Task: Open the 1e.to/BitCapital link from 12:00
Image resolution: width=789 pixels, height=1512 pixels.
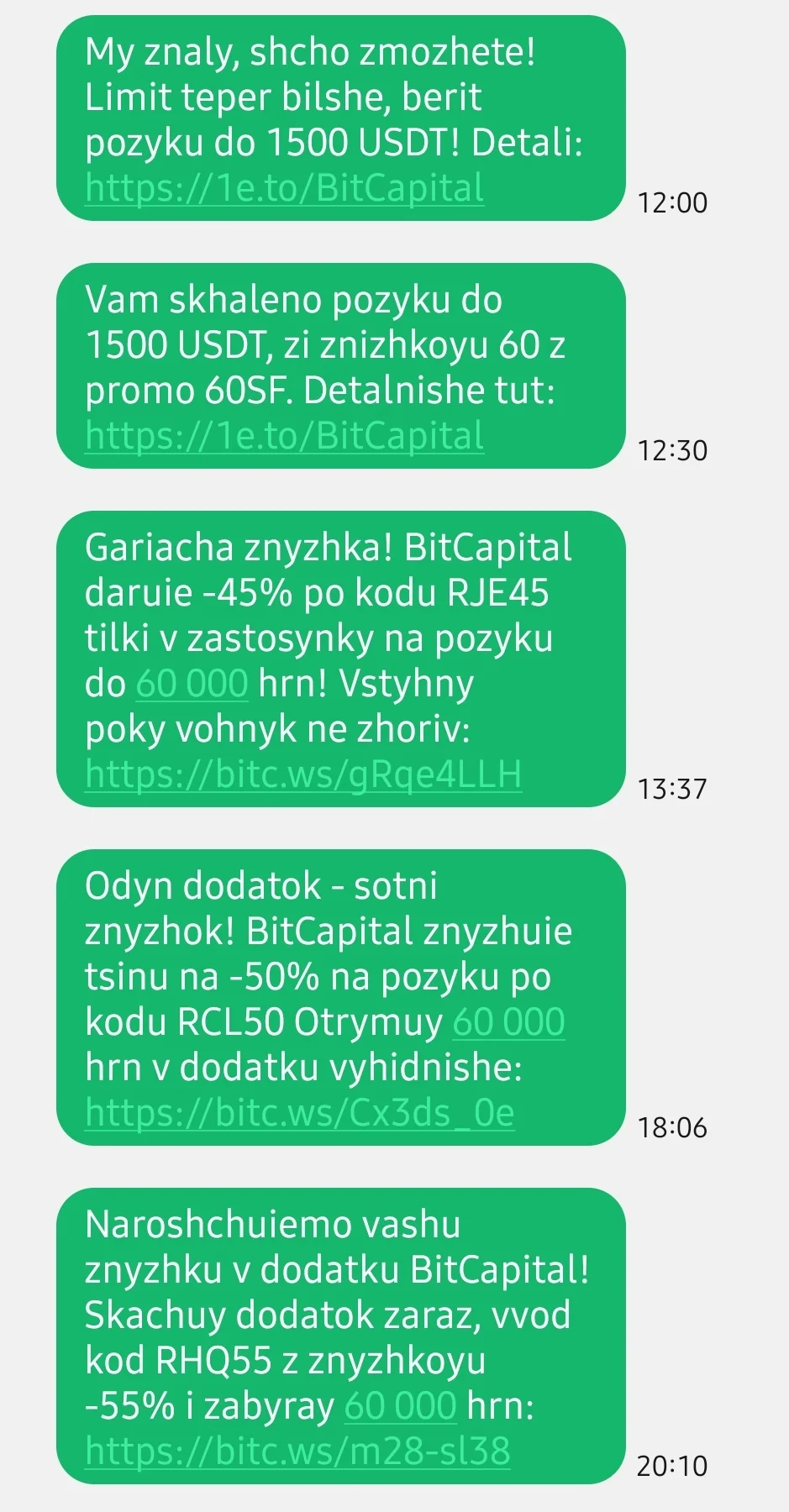Action: 284,187
